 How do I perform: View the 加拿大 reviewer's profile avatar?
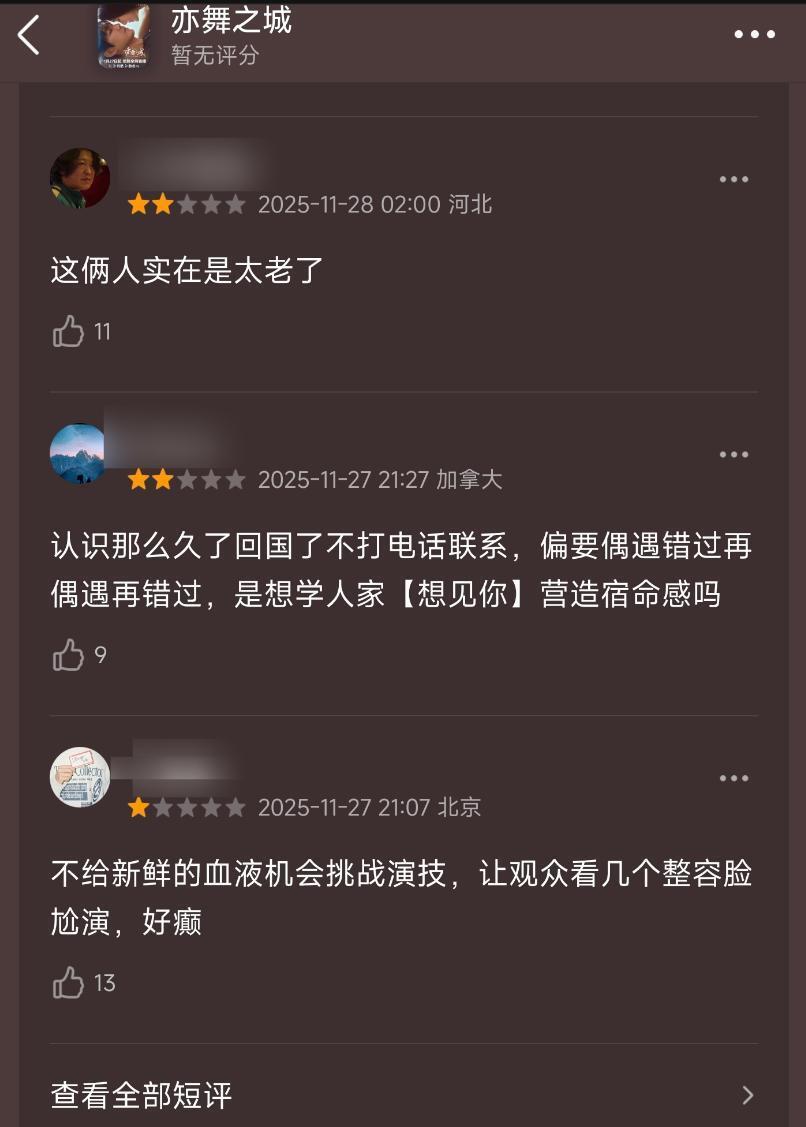coord(79,453)
